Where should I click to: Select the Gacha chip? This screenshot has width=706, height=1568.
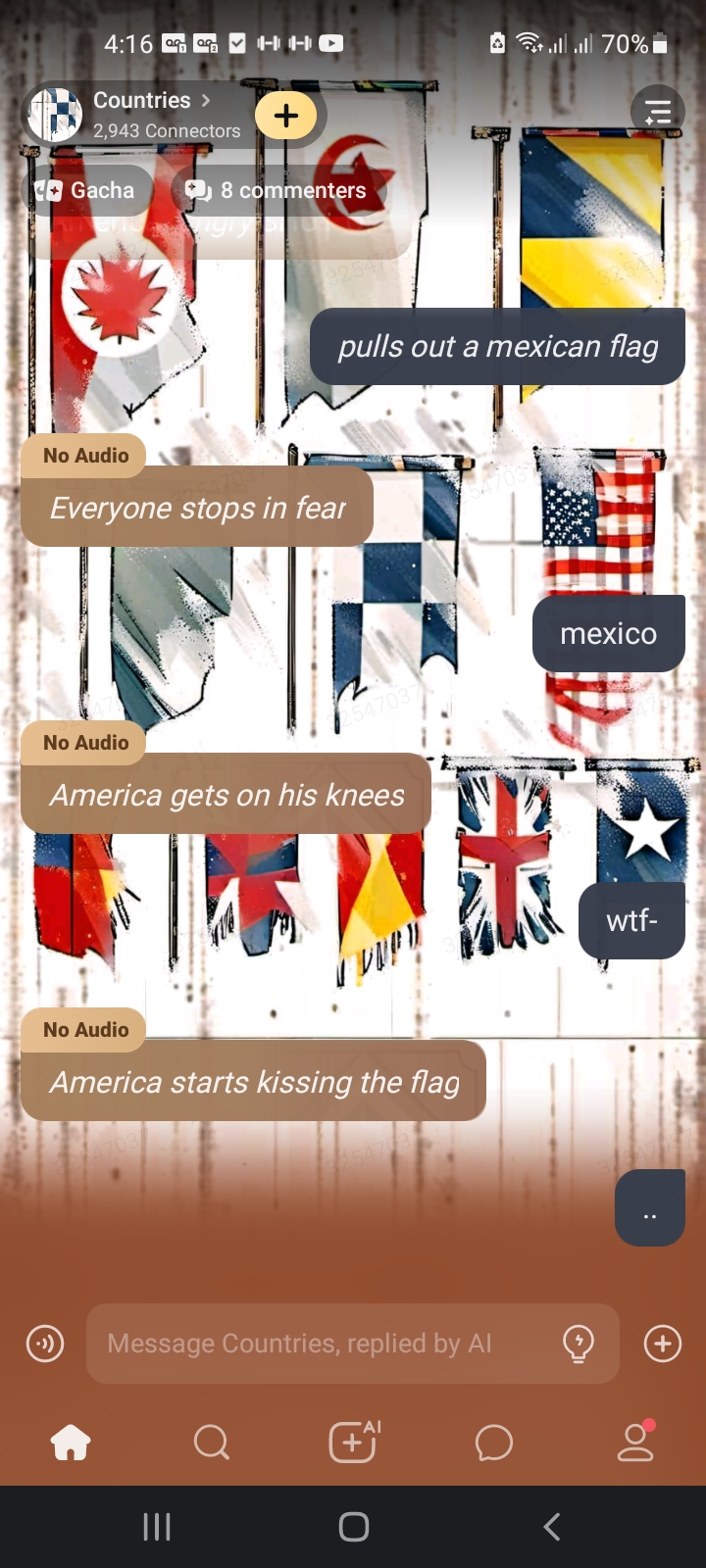click(85, 190)
